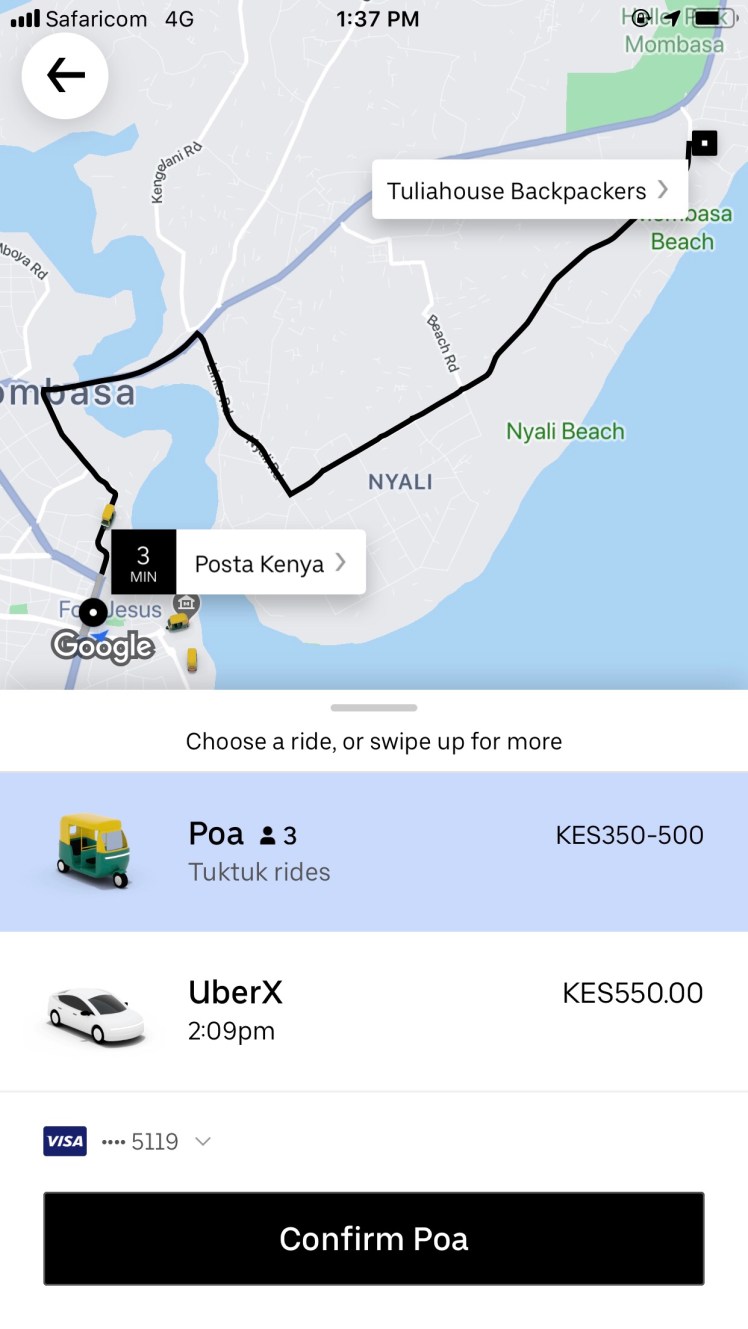This screenshot has height=1329, width=748.
Task: Open the Visa 5119 payment method dropdown
Action: (x=128, y=1141)
